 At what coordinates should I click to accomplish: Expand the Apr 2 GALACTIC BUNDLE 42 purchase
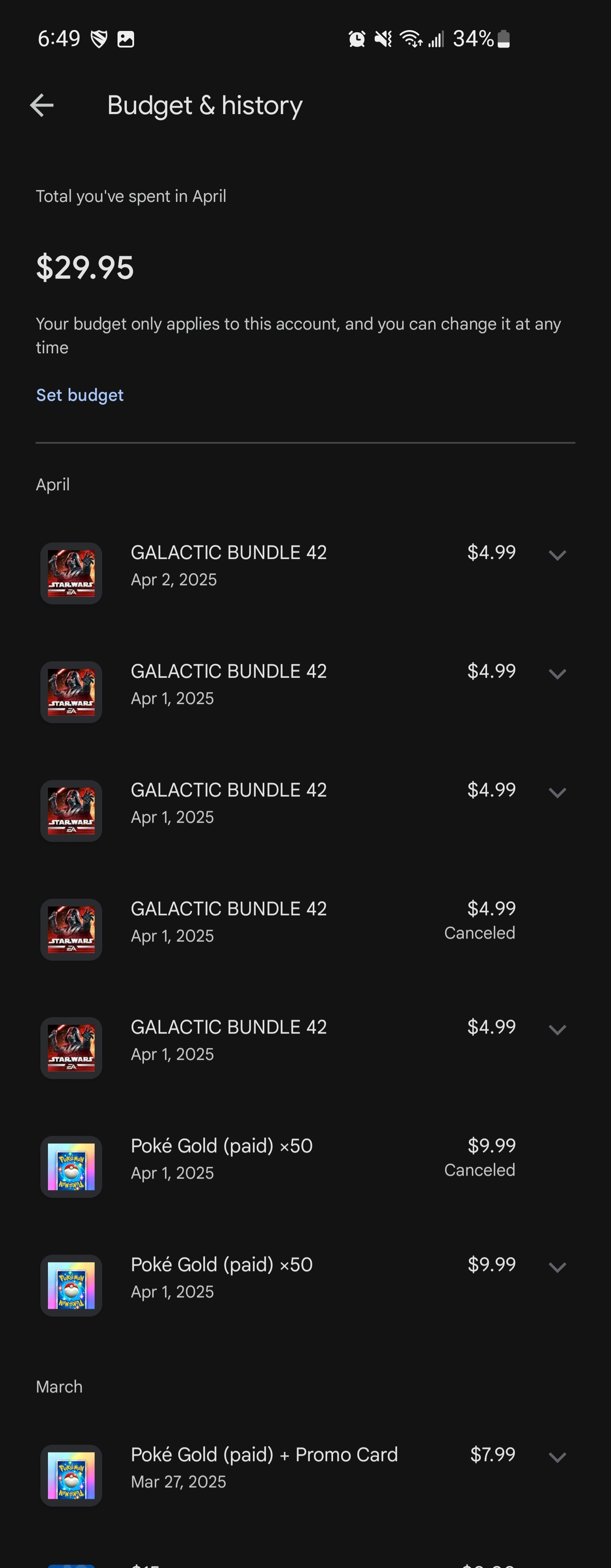point(557,554)
